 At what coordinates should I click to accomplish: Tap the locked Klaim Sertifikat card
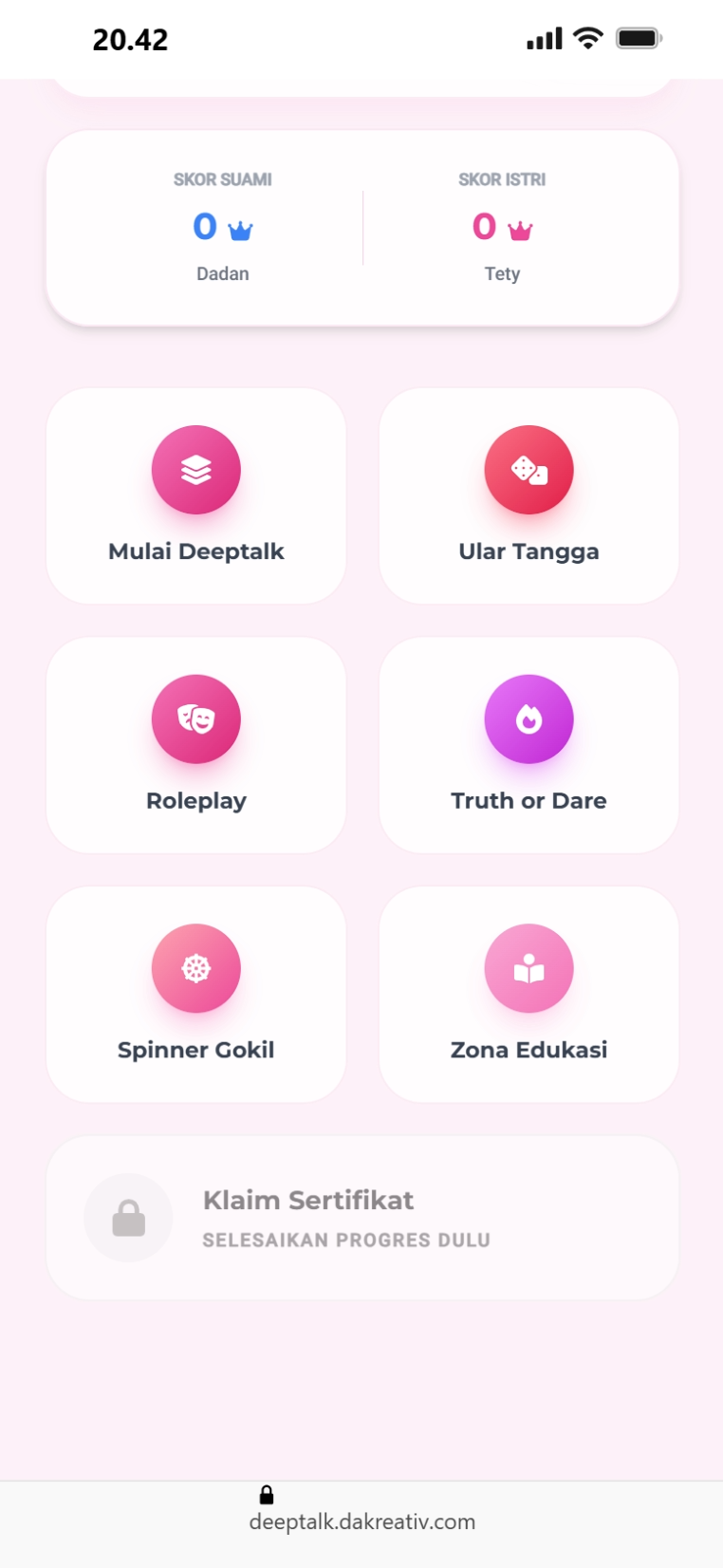click(362, 1218)
